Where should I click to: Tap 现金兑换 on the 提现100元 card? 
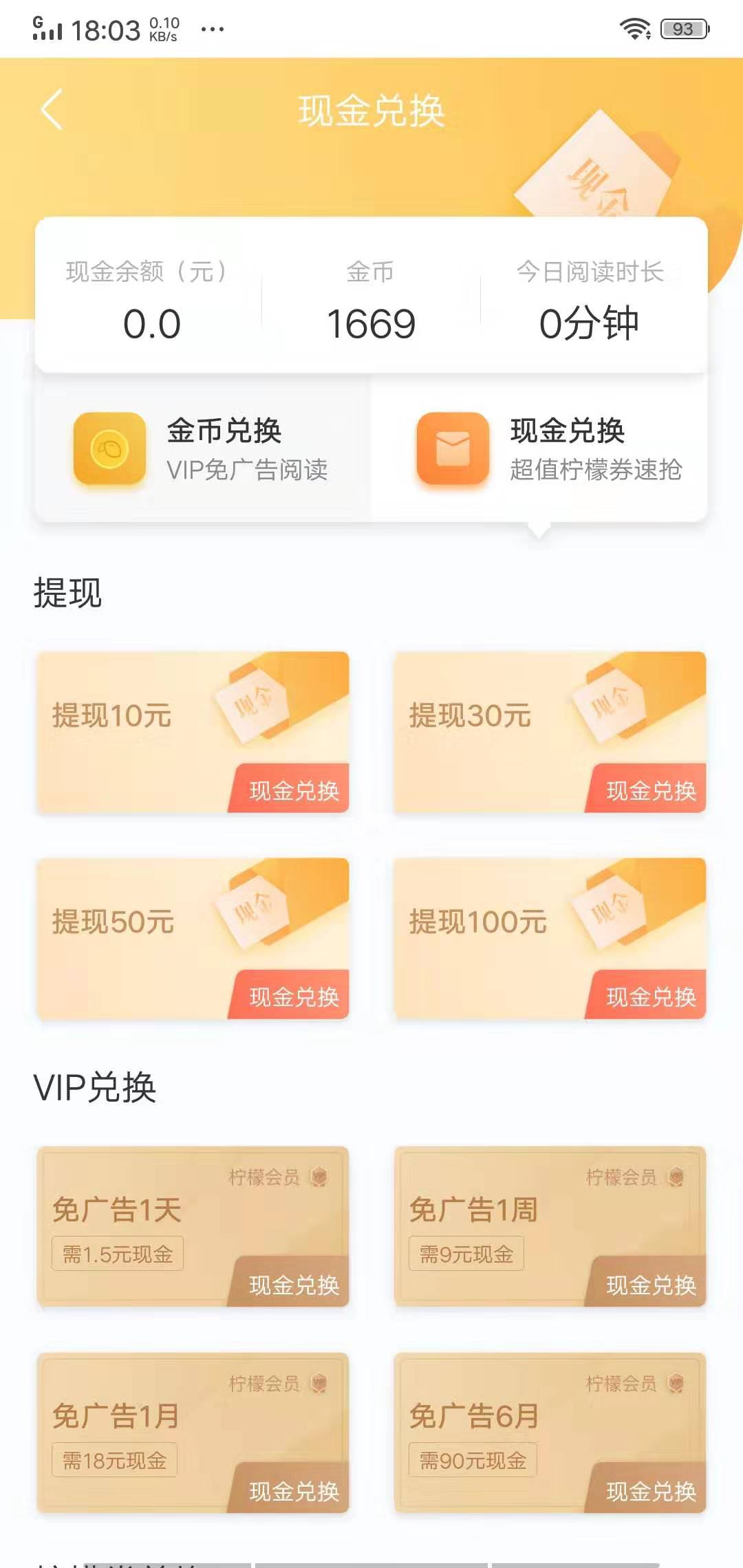click(650, 994)
